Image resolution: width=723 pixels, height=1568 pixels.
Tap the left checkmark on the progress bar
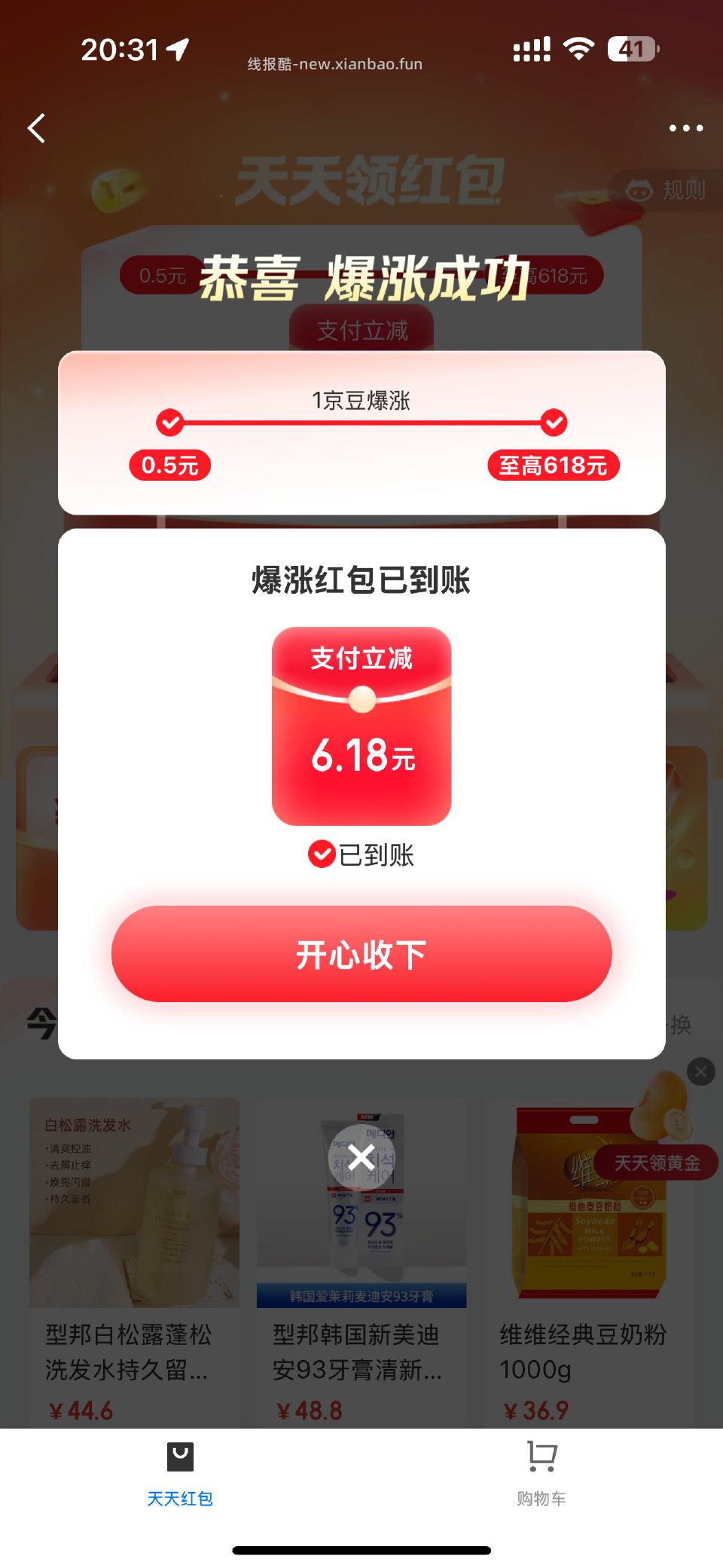coord(170,424)
